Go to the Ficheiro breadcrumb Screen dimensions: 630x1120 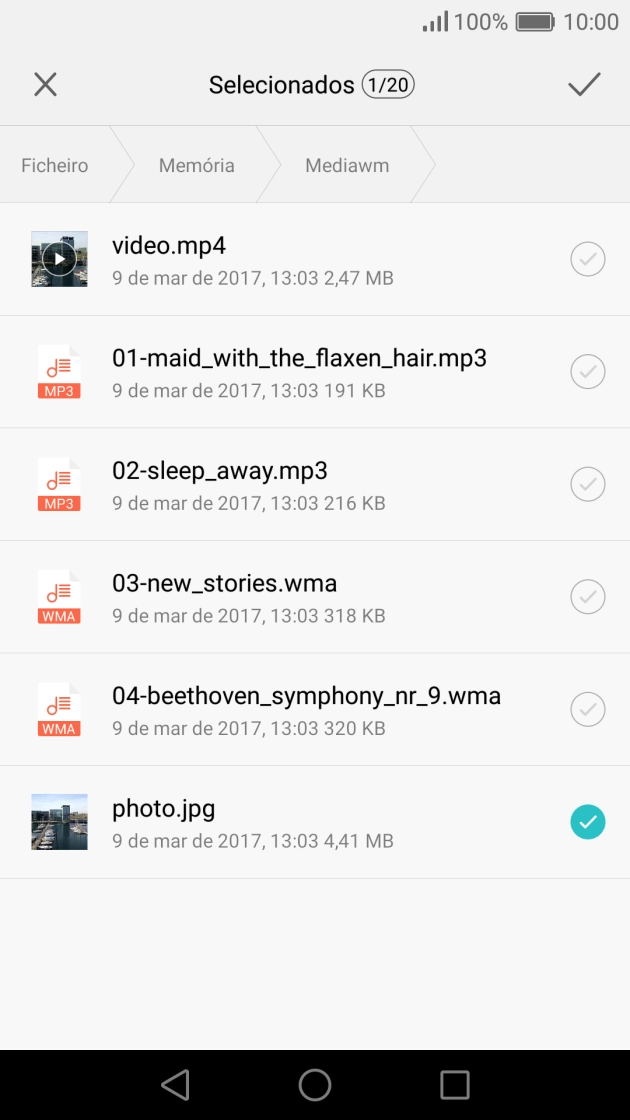pyautogui.click(x=55, y=165)
